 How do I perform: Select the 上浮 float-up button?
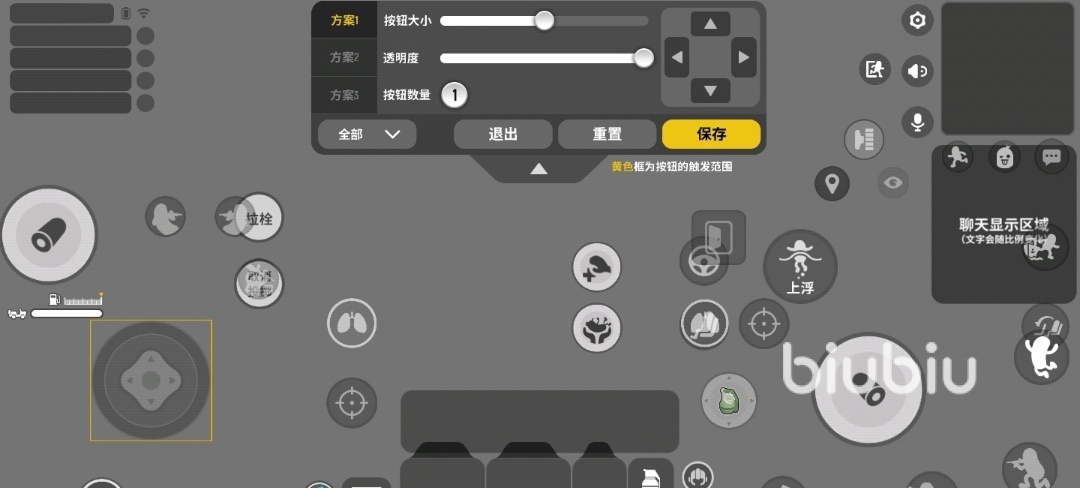point(799,266)
